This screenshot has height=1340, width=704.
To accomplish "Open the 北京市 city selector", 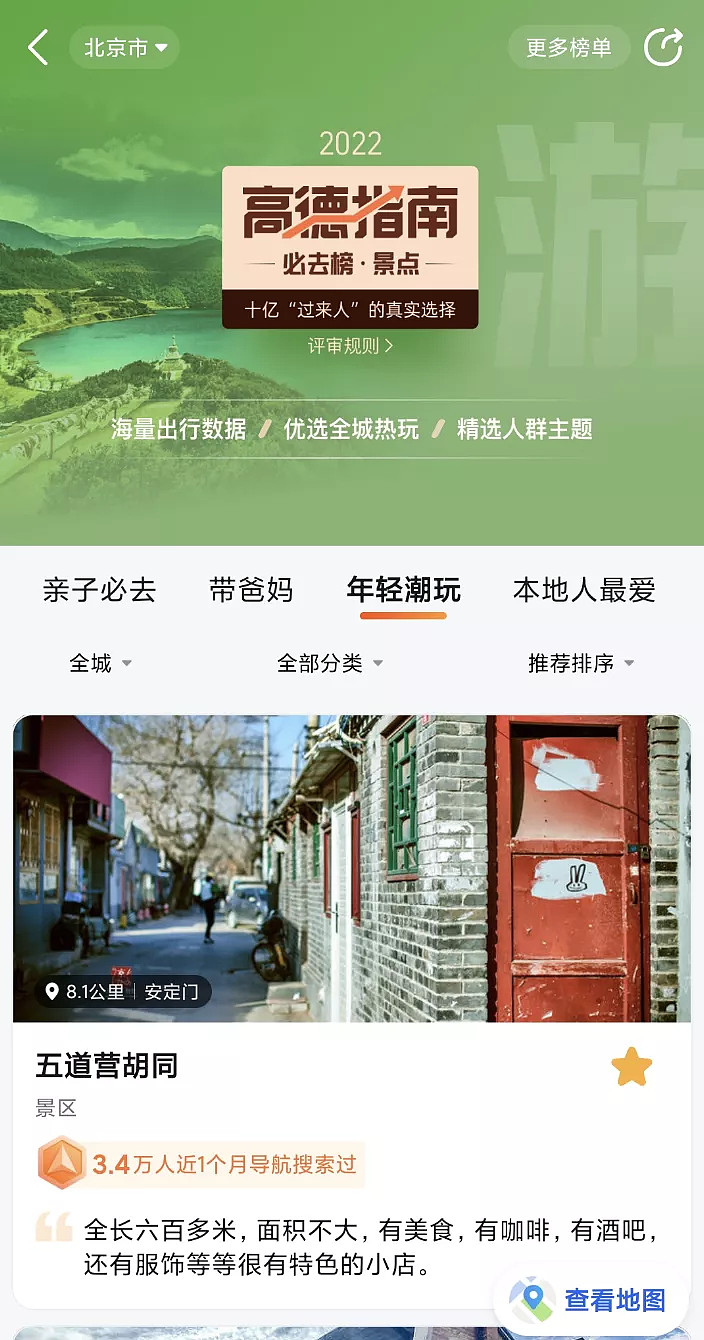I will (124, 48).
